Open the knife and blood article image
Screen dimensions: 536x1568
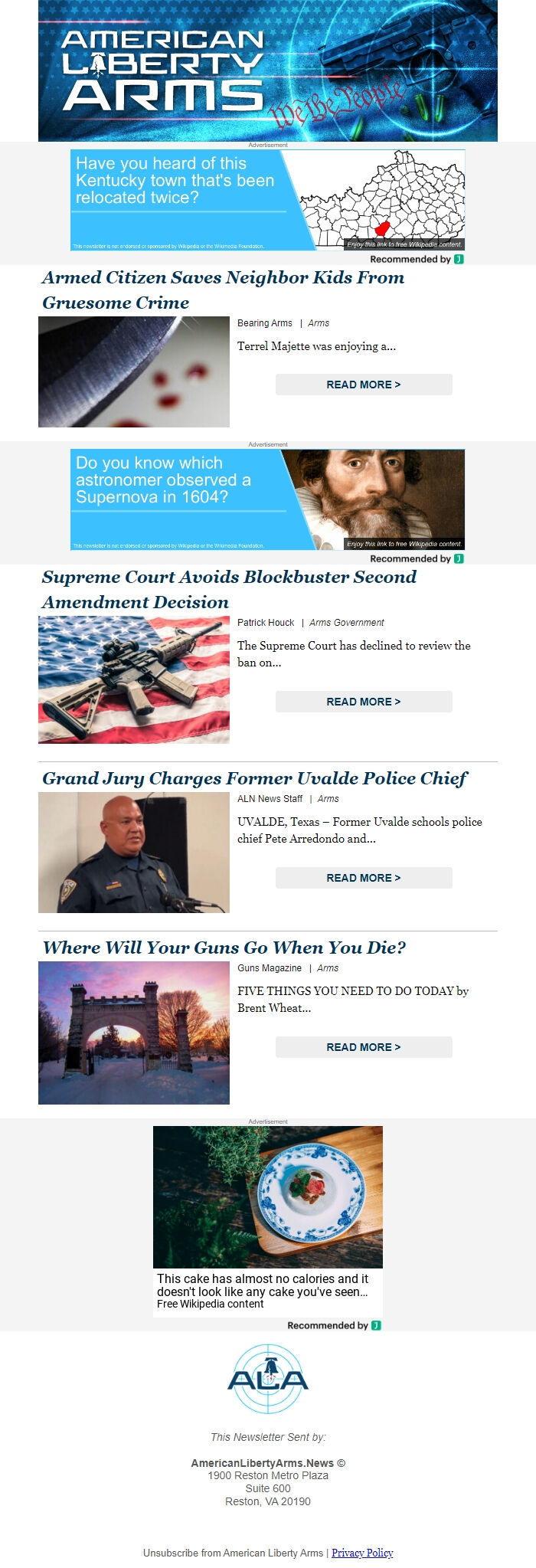134,372
